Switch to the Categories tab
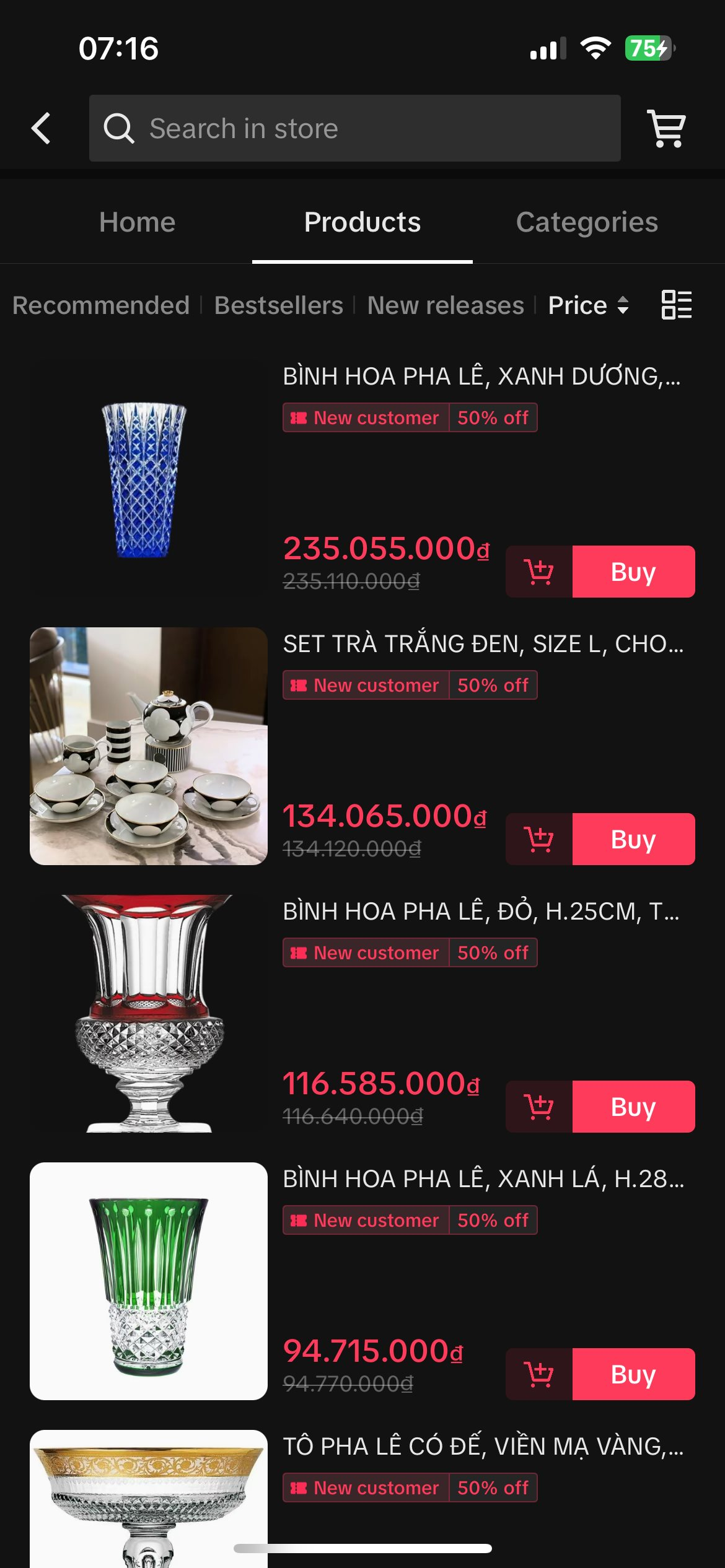The image size is (725, 1568). point(586,222)
